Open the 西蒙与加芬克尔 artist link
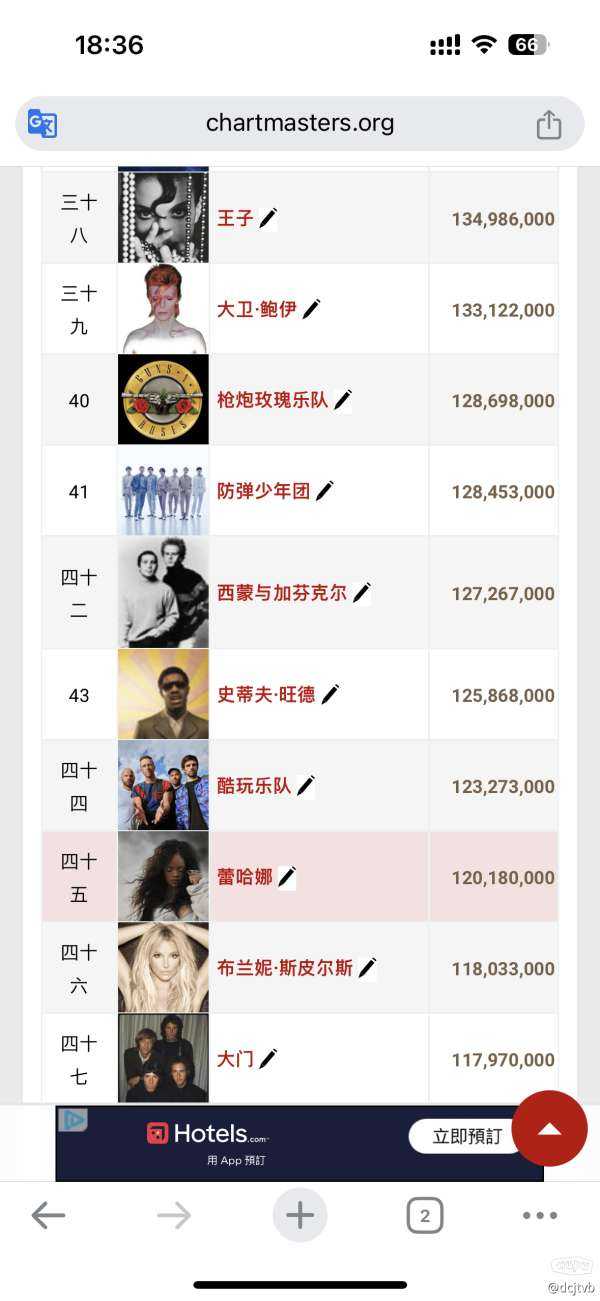 282,593
